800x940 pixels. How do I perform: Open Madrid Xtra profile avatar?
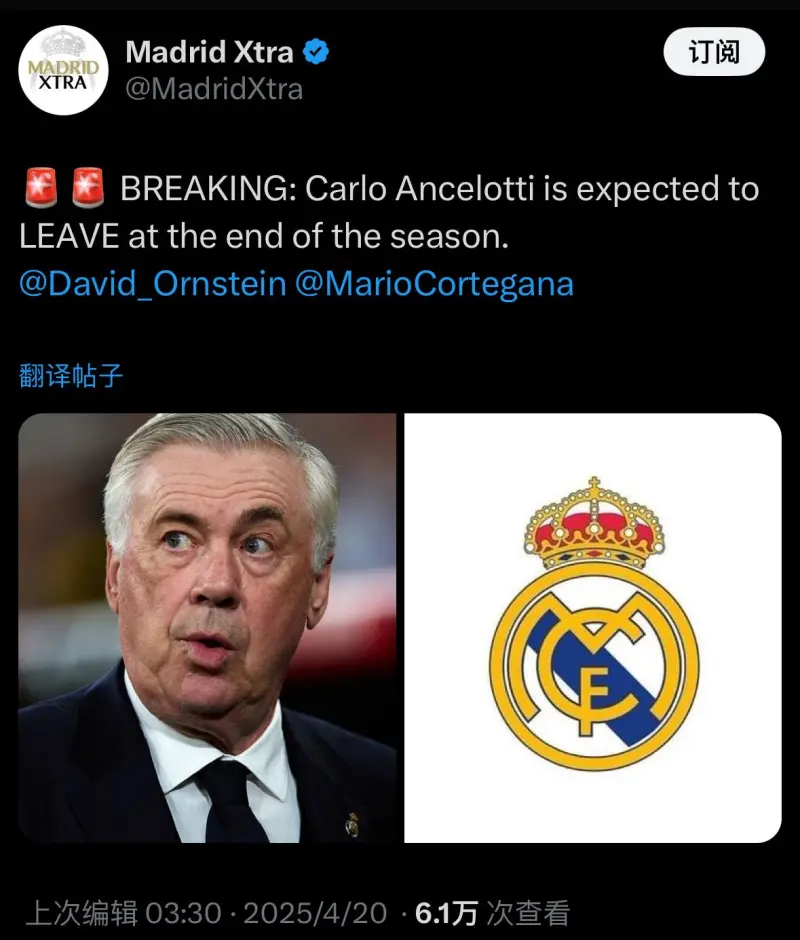click(64, 70)
